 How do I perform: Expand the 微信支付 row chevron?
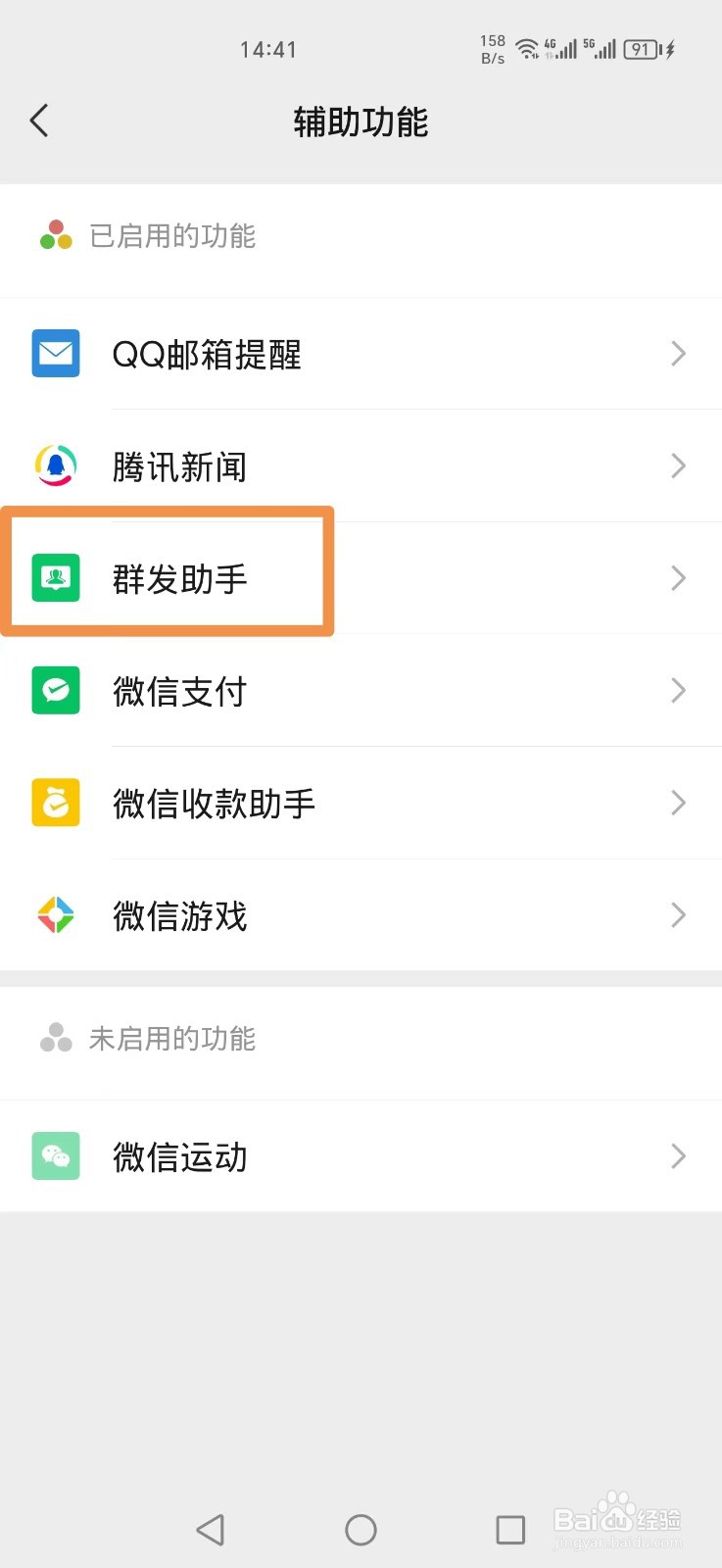678,690
